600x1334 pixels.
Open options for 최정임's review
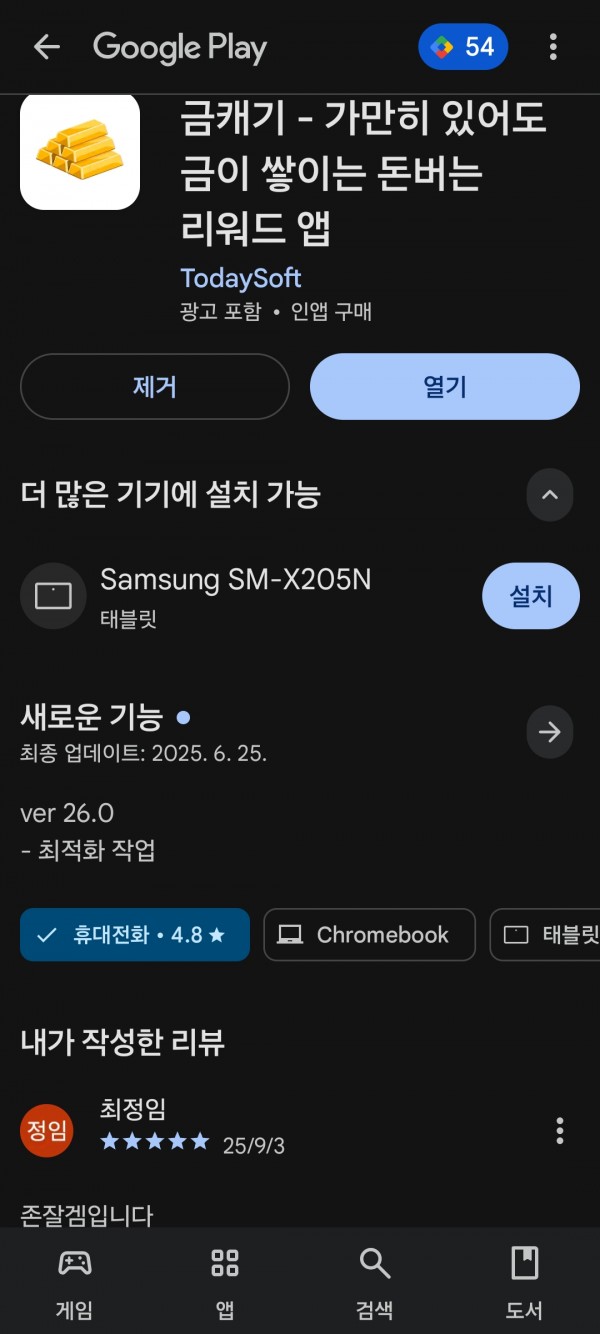(x=560, y=1131)
